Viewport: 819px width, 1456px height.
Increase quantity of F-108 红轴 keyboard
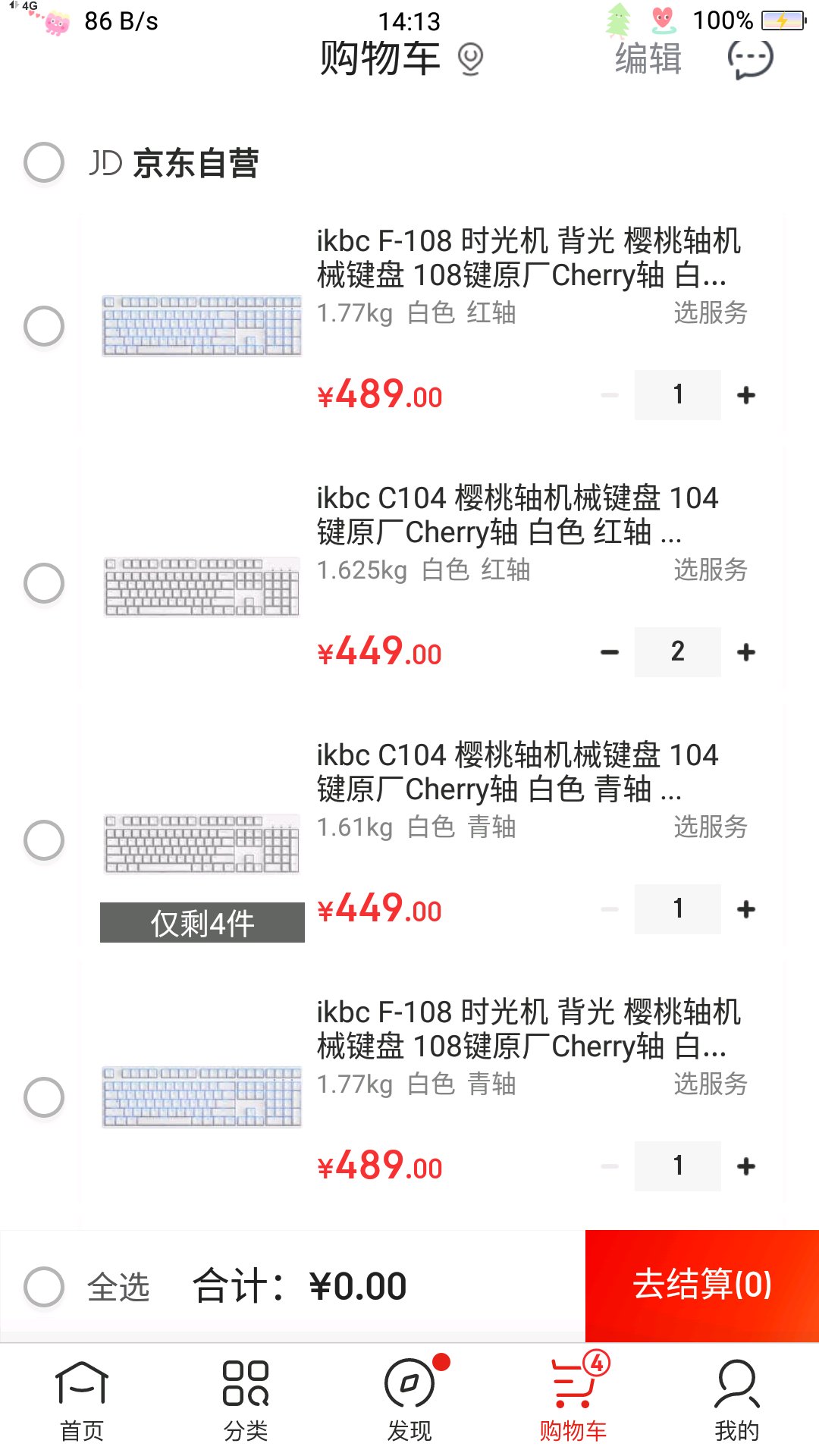746,395
